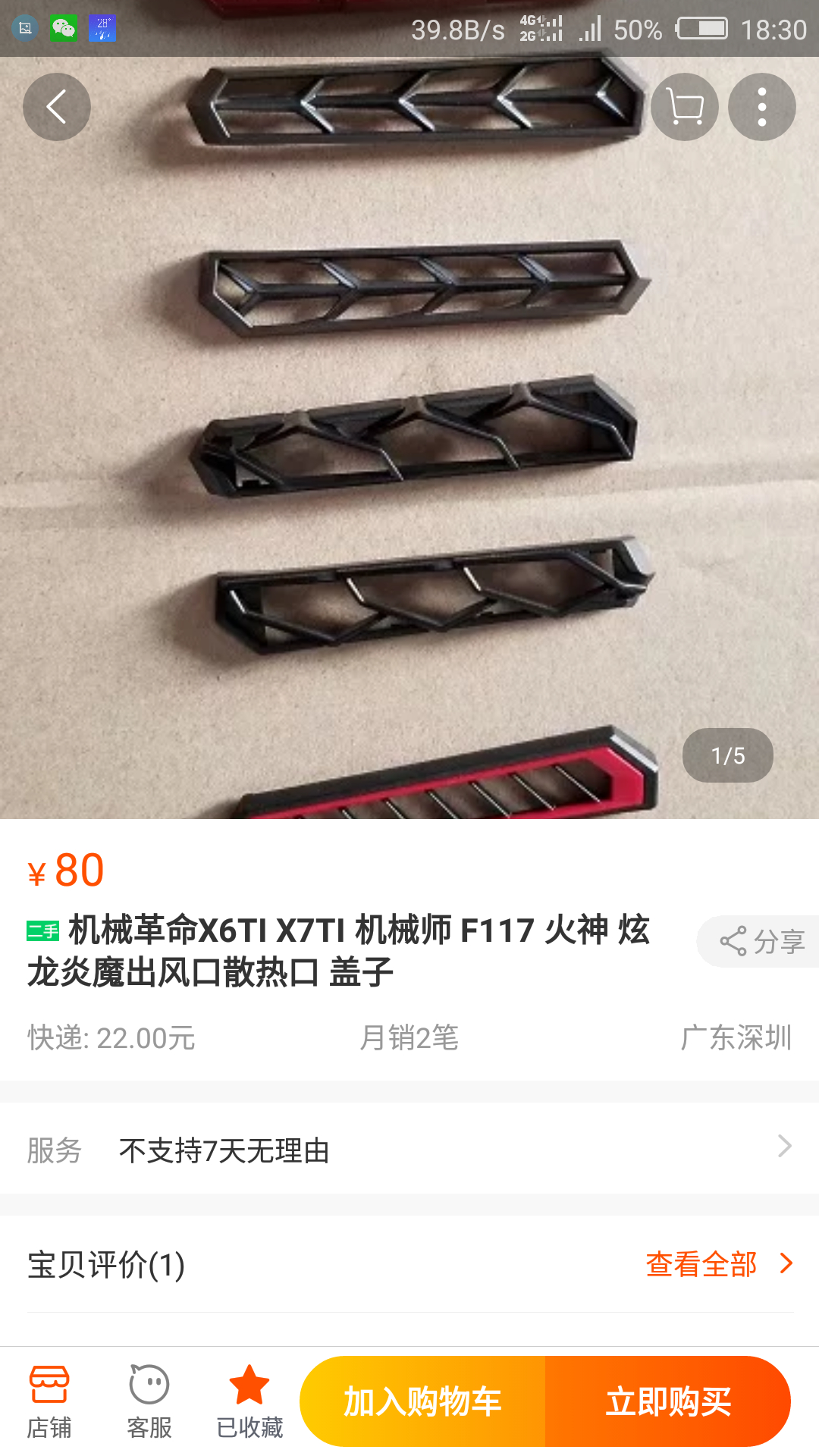Visit the seller's 店铺

click(49, 1401)
